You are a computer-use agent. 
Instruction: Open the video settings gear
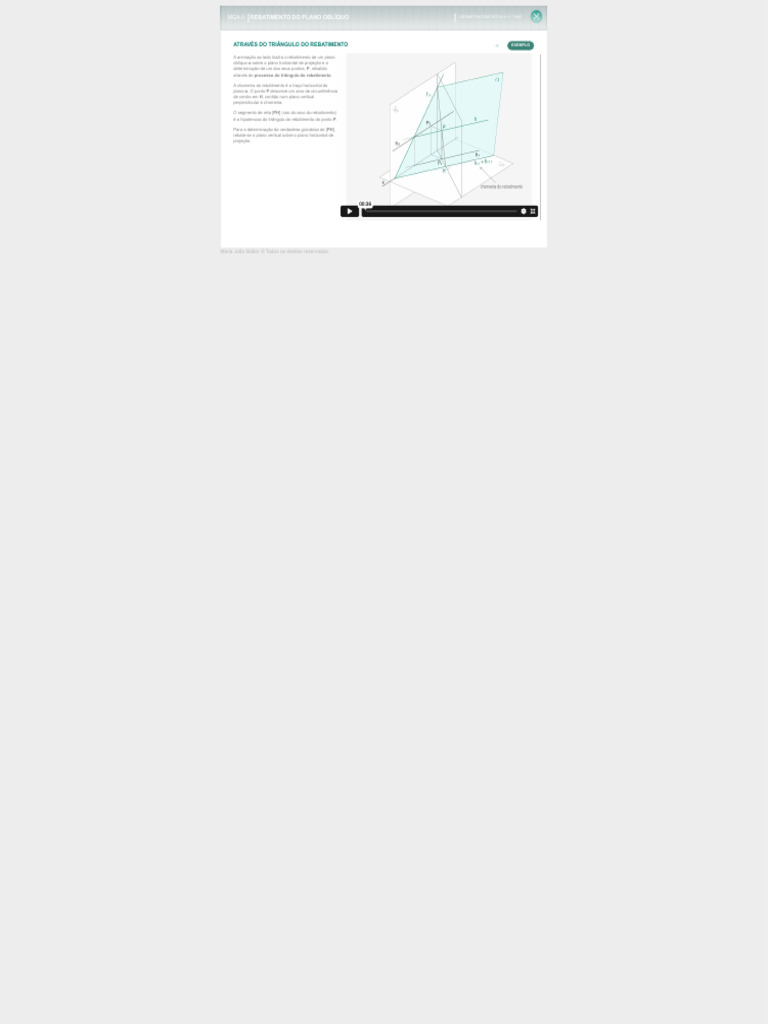(524, 212)
